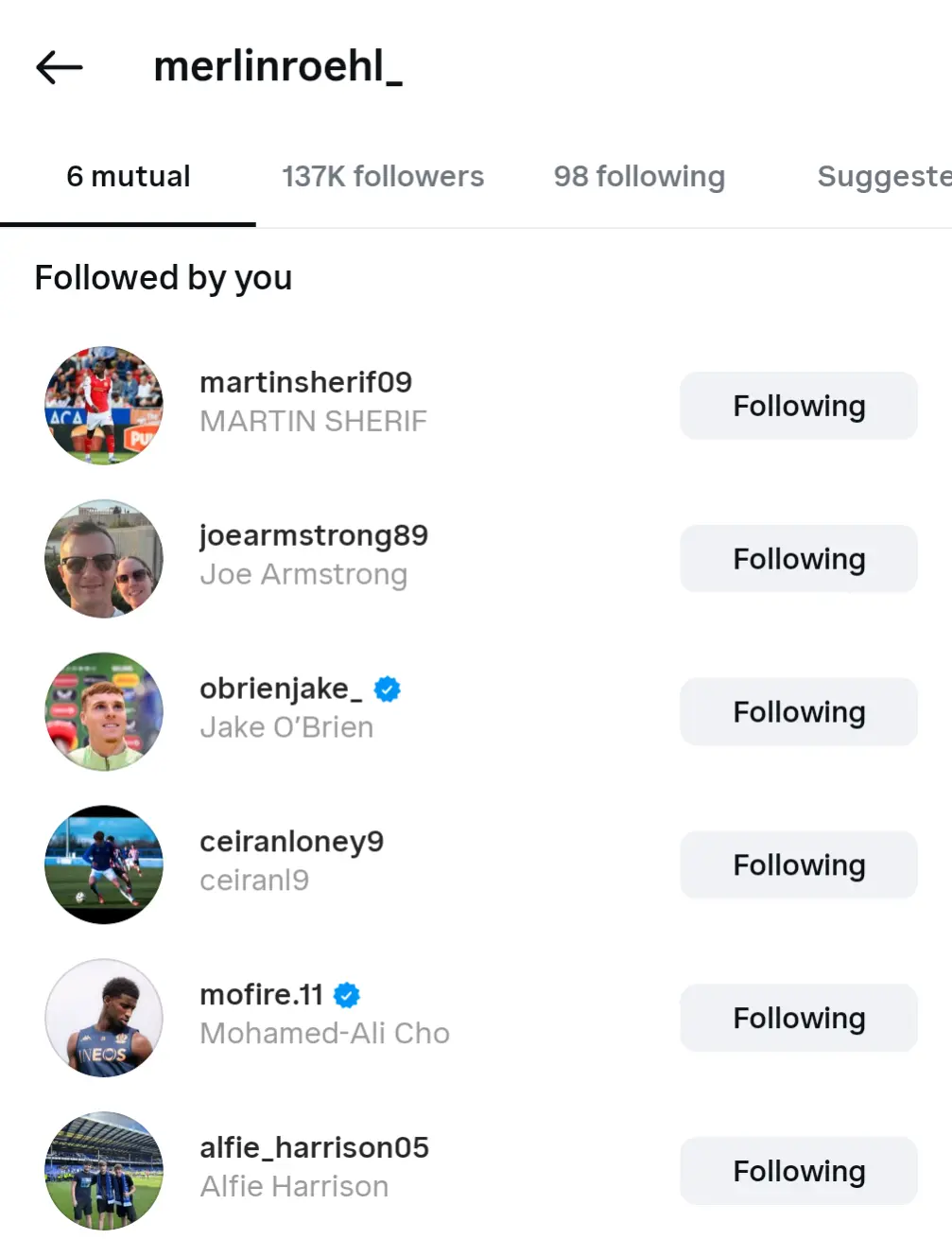Viewport: 952px width, 1239px height.
Task: Open alfie_harrison05's profile
Action: coord(314,1148)
